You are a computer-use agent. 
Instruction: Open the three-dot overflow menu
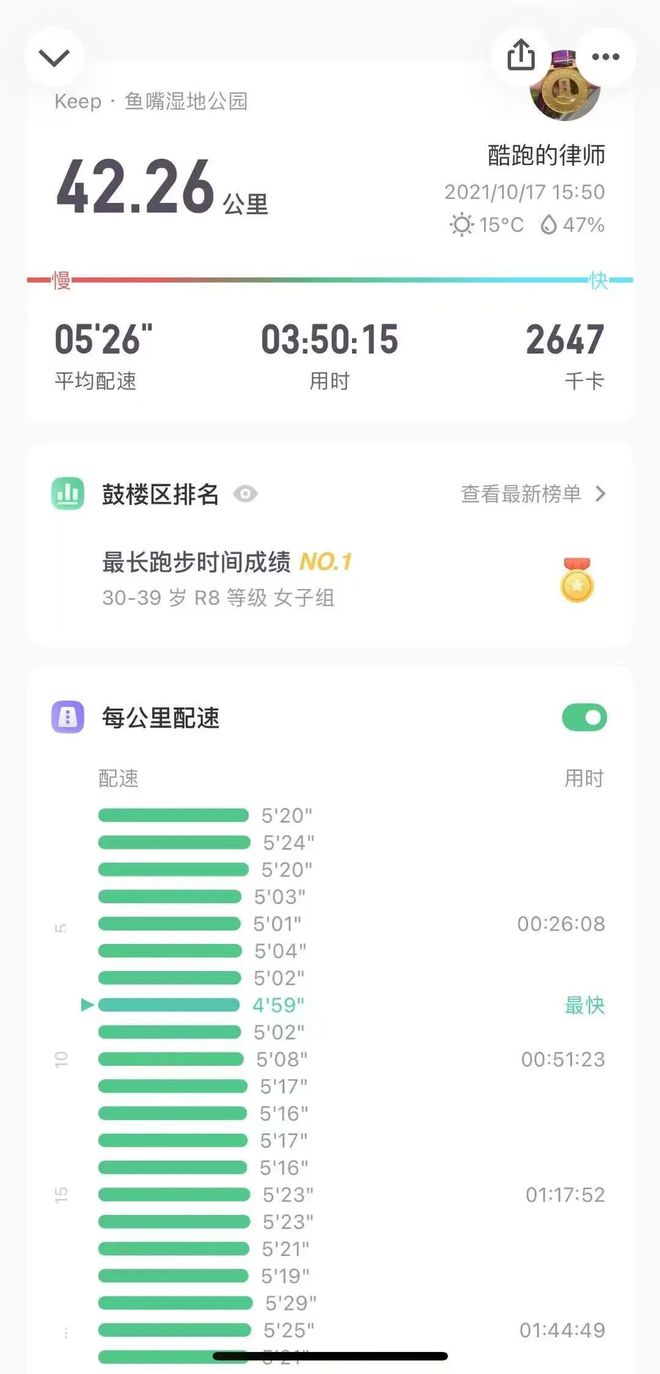pyautogui.click(x=605, y=57)
